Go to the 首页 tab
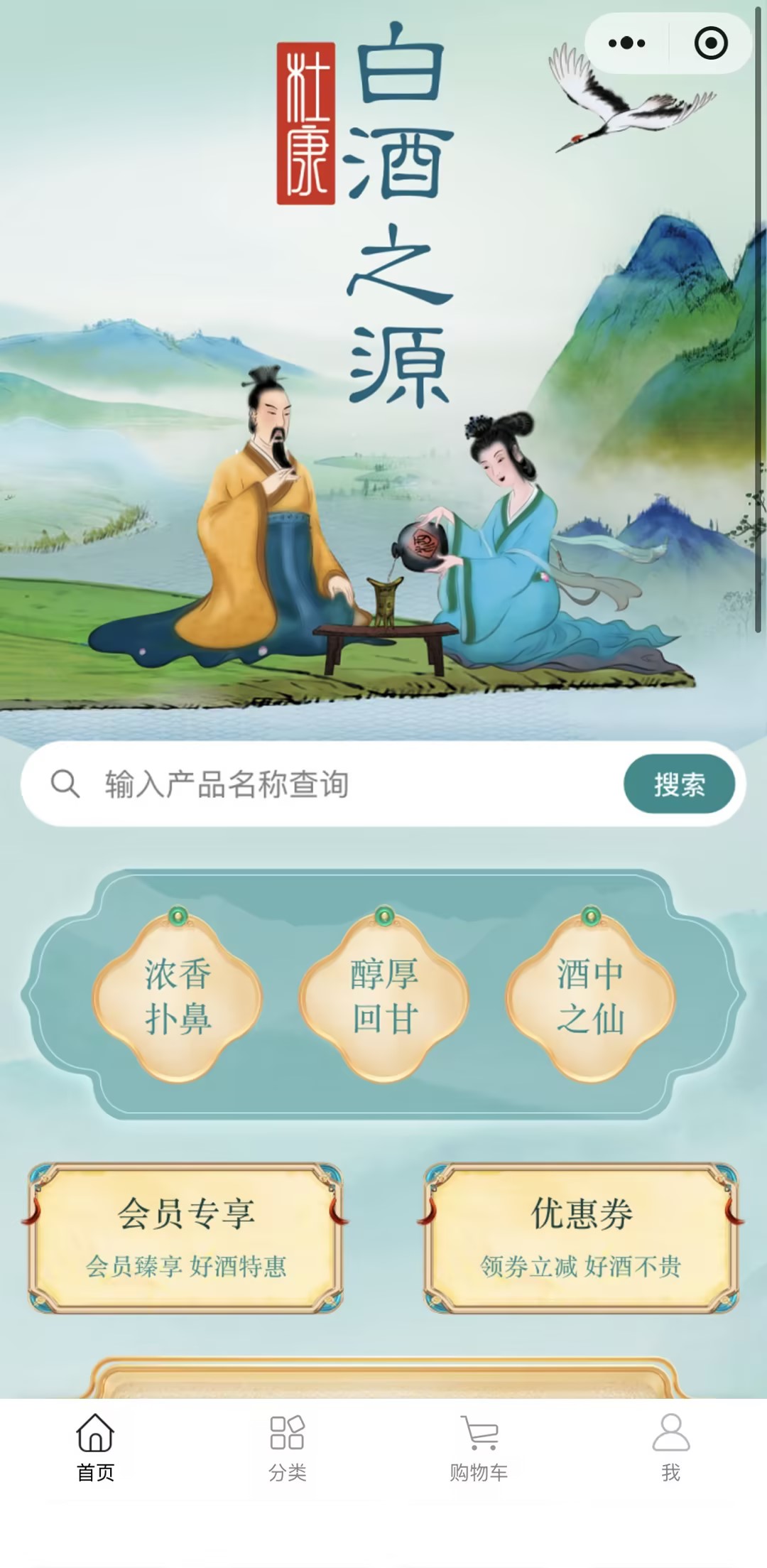Screen dimensions: 767x1568 click(x=95, y=1447)
